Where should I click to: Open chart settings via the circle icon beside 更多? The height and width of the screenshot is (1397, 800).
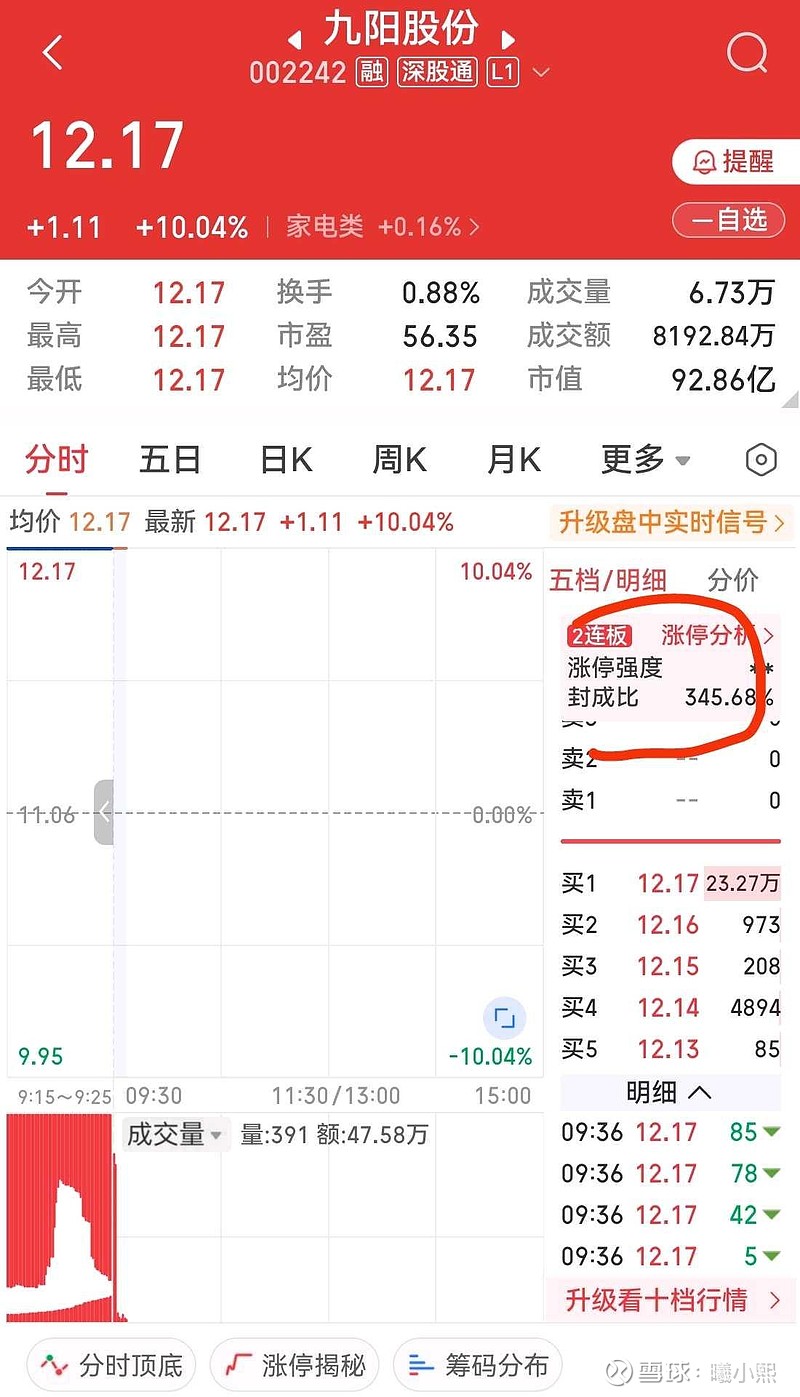click(761, 459)
